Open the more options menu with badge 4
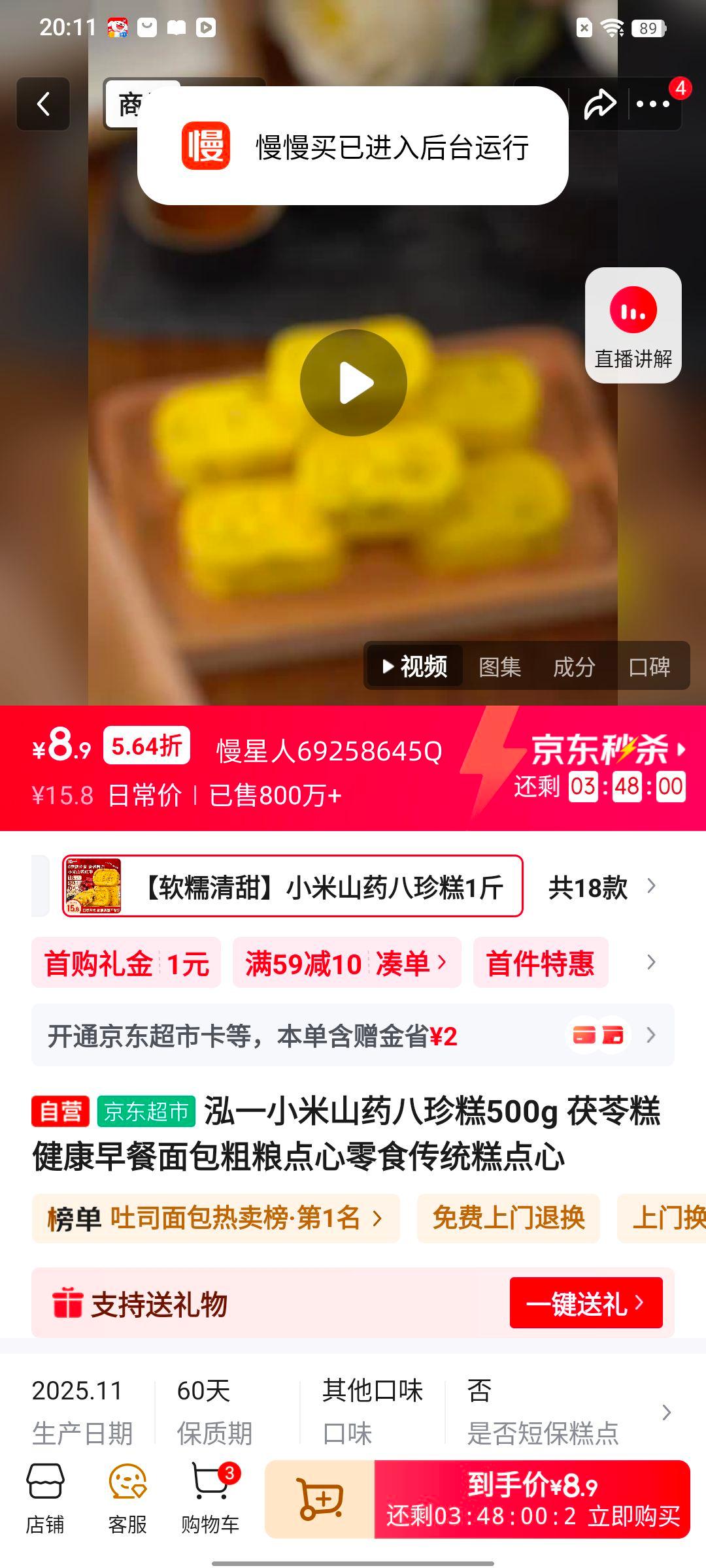The height and width of the screenshot is (1568, 706). (652, 105)
